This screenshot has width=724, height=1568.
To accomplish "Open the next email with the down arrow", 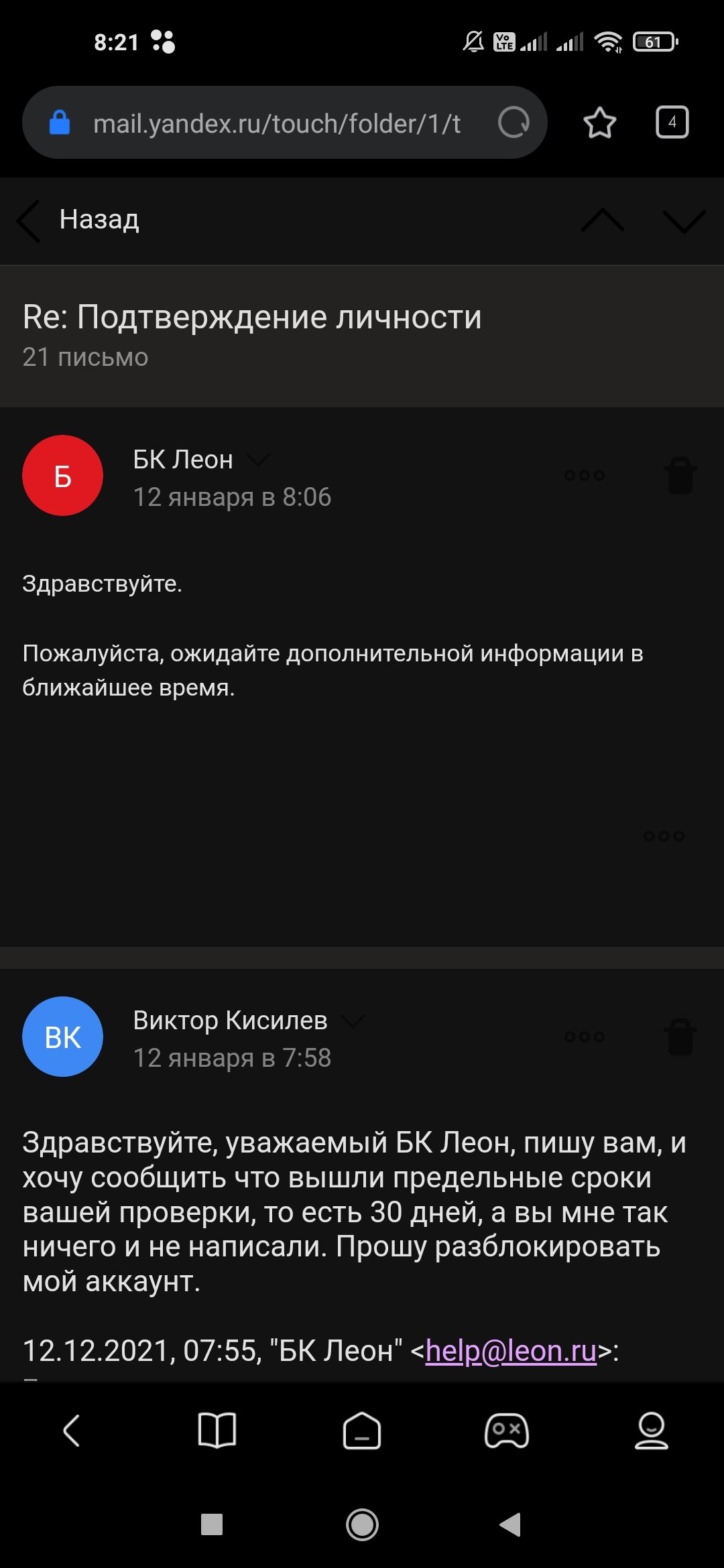I will coord(684,220).
